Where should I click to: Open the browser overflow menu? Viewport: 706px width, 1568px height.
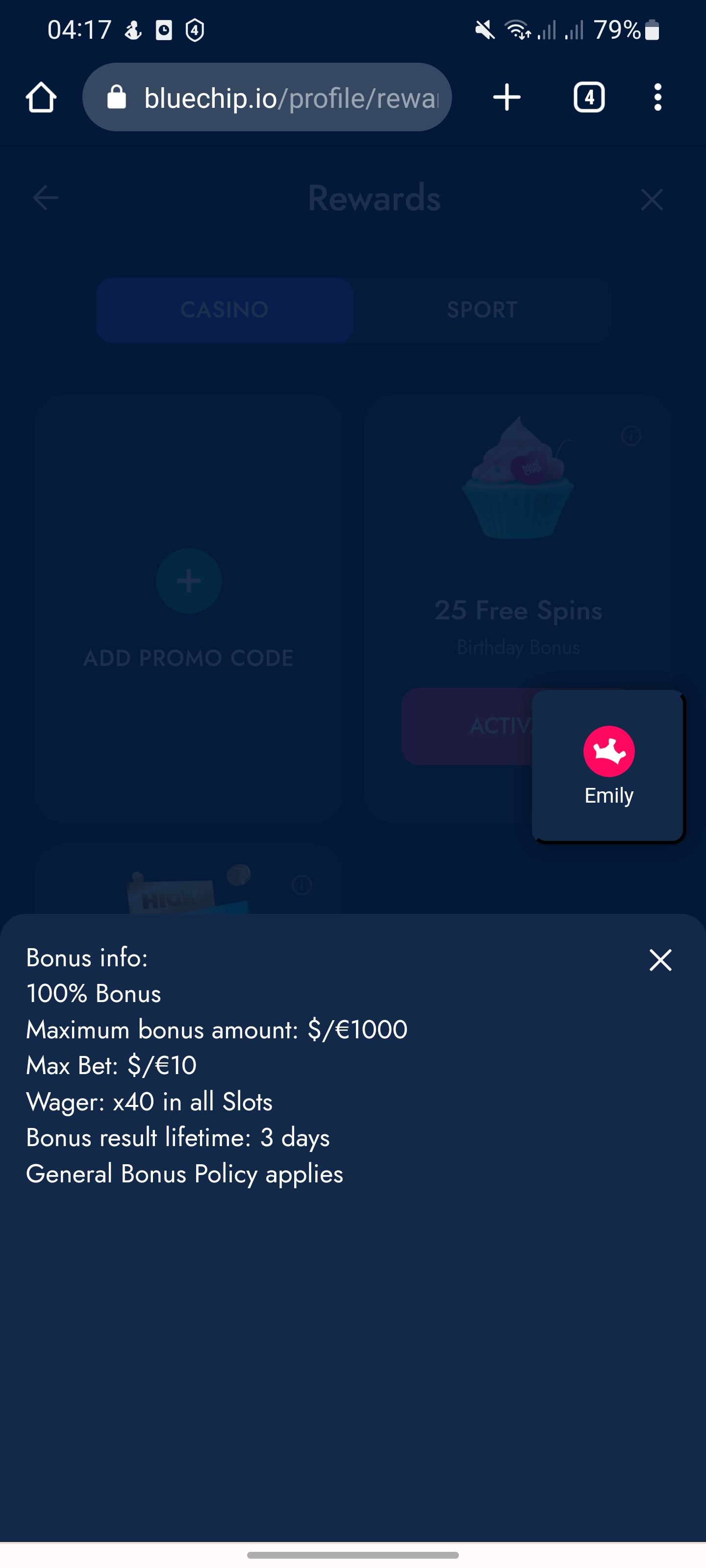657,98
